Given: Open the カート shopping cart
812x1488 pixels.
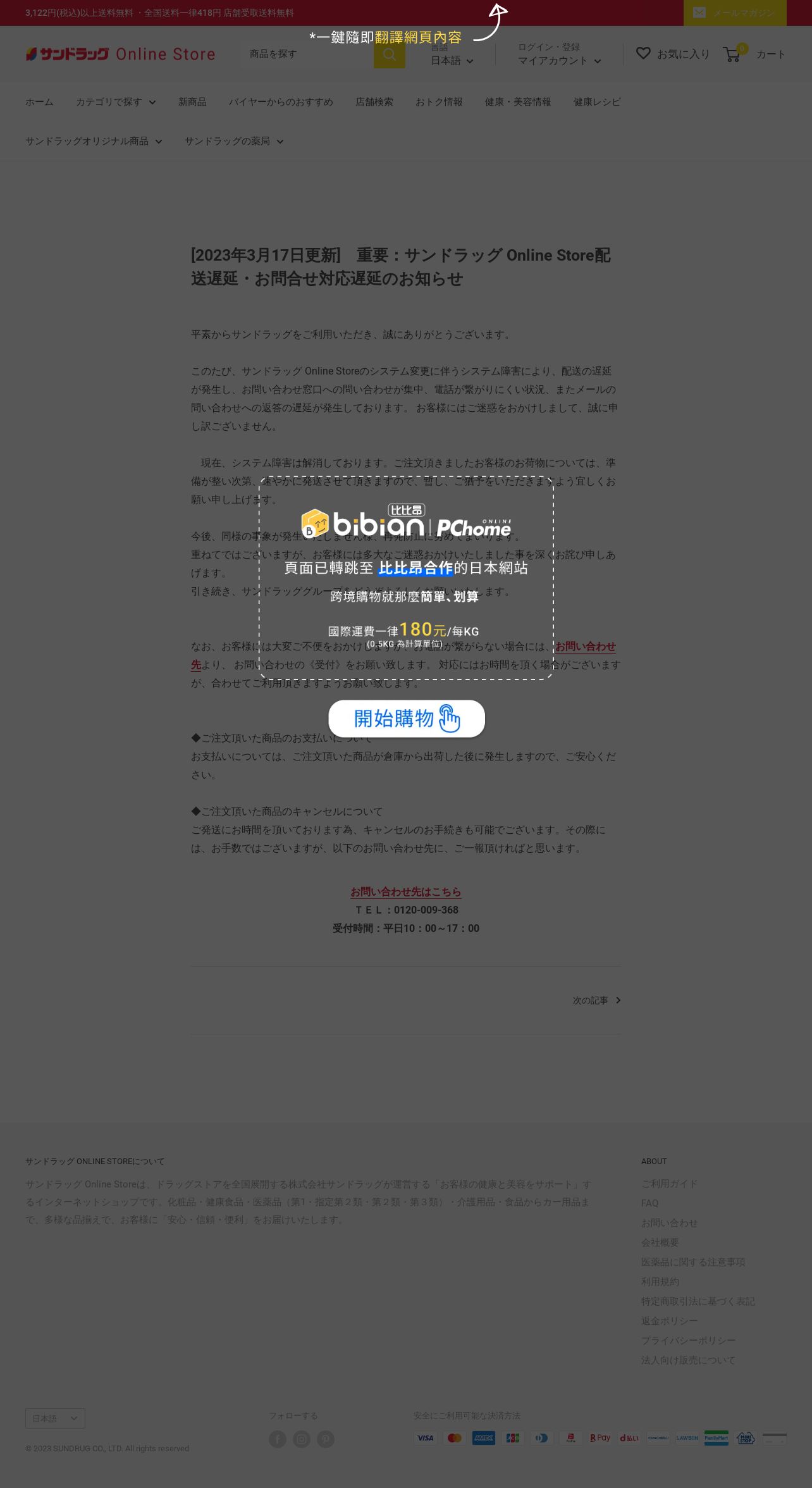Looking at the screenshot, I should pyautogui.click(x=754, y=54).
